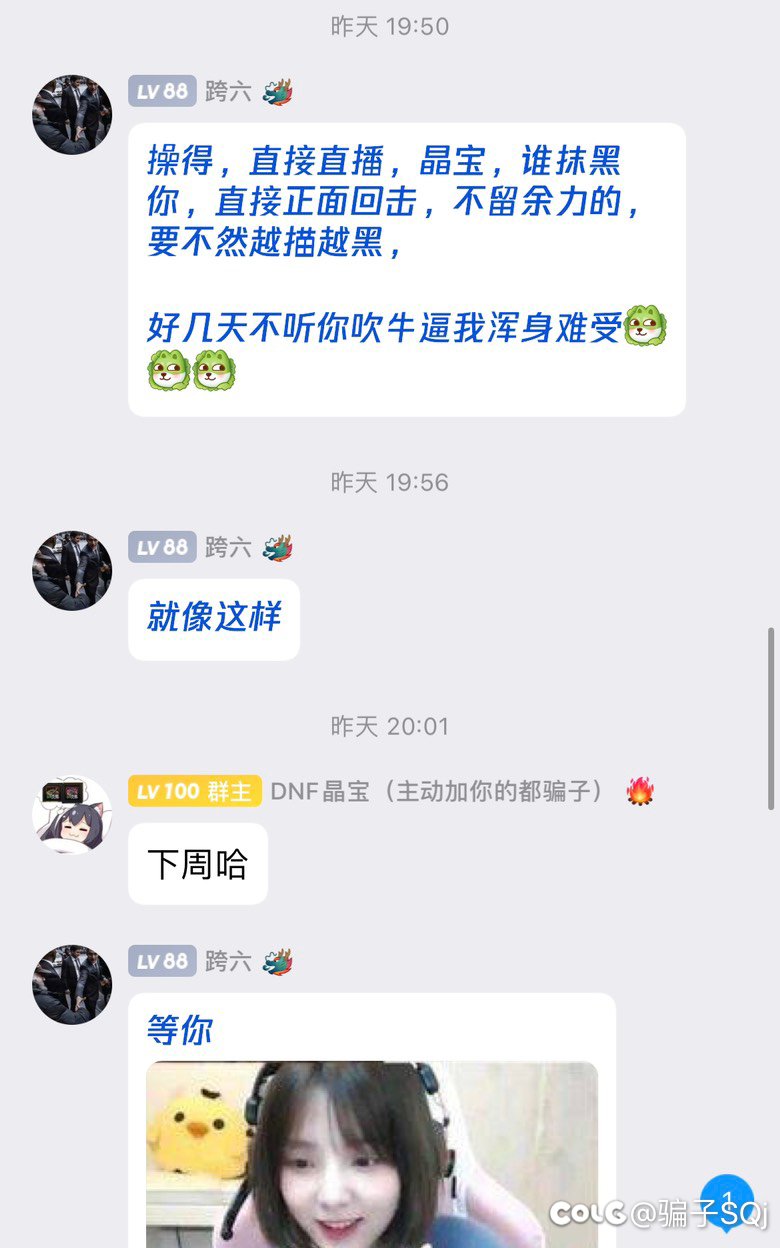Tap 跨六's avatar beside the 等你 message

click(72, 985)
